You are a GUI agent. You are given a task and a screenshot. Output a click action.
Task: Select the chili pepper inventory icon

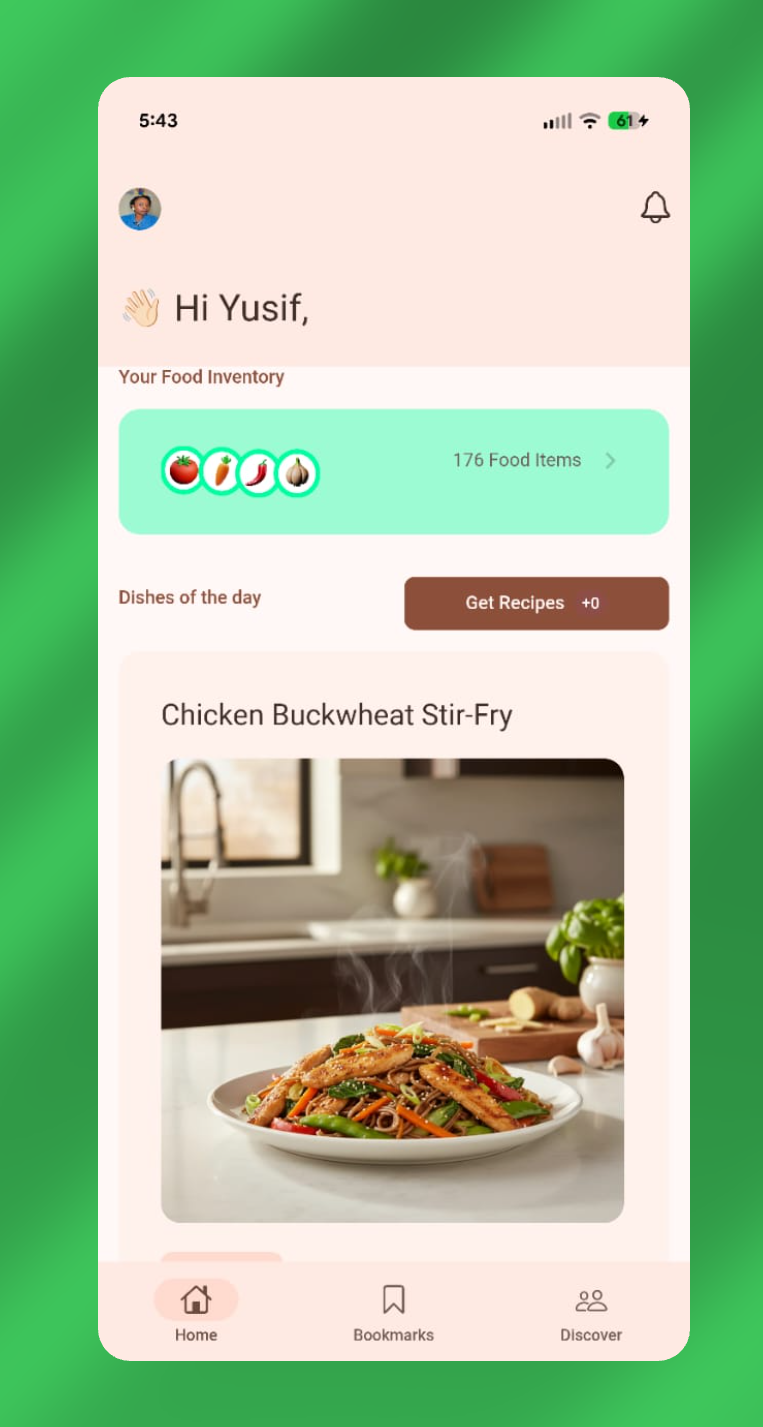click(261, 472)
